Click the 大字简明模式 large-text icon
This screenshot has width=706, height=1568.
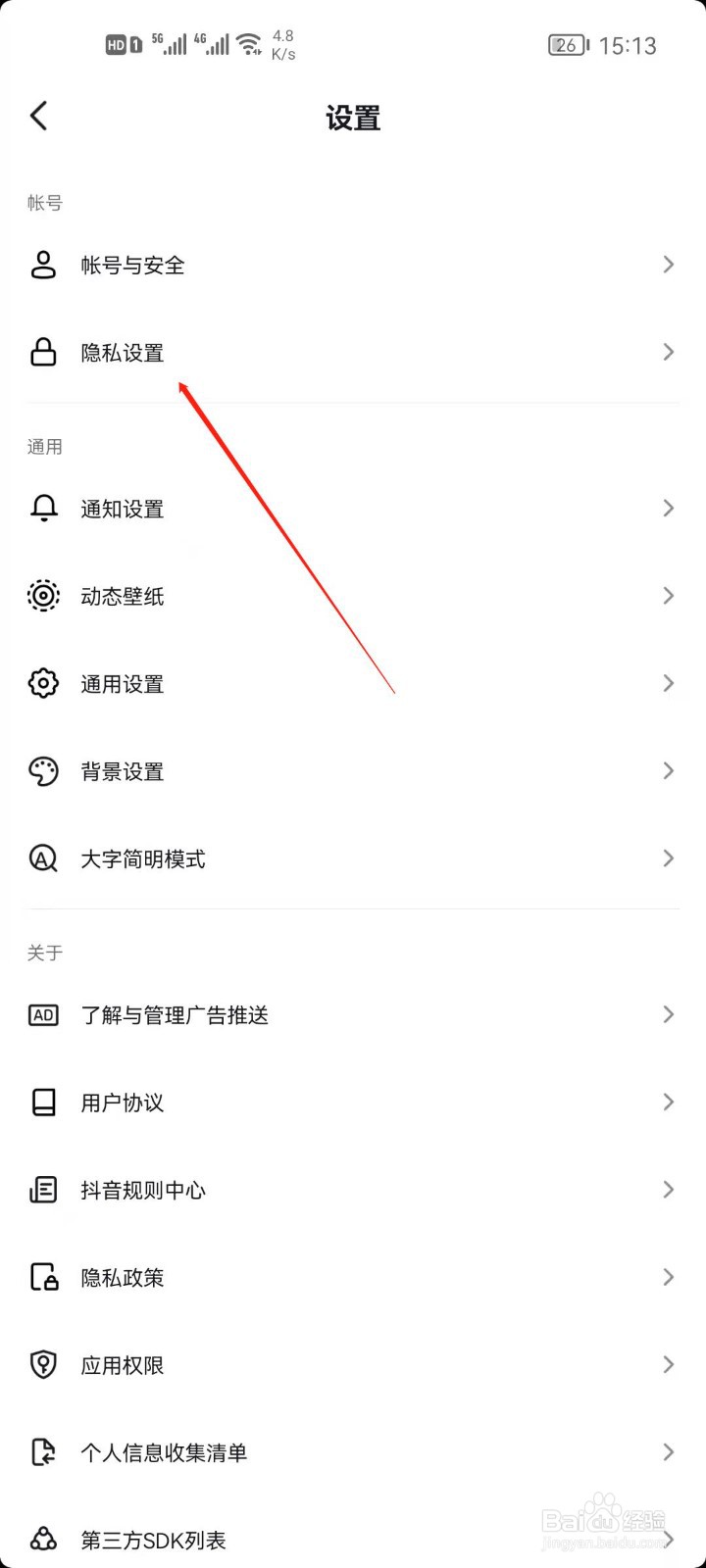[43, 858]
